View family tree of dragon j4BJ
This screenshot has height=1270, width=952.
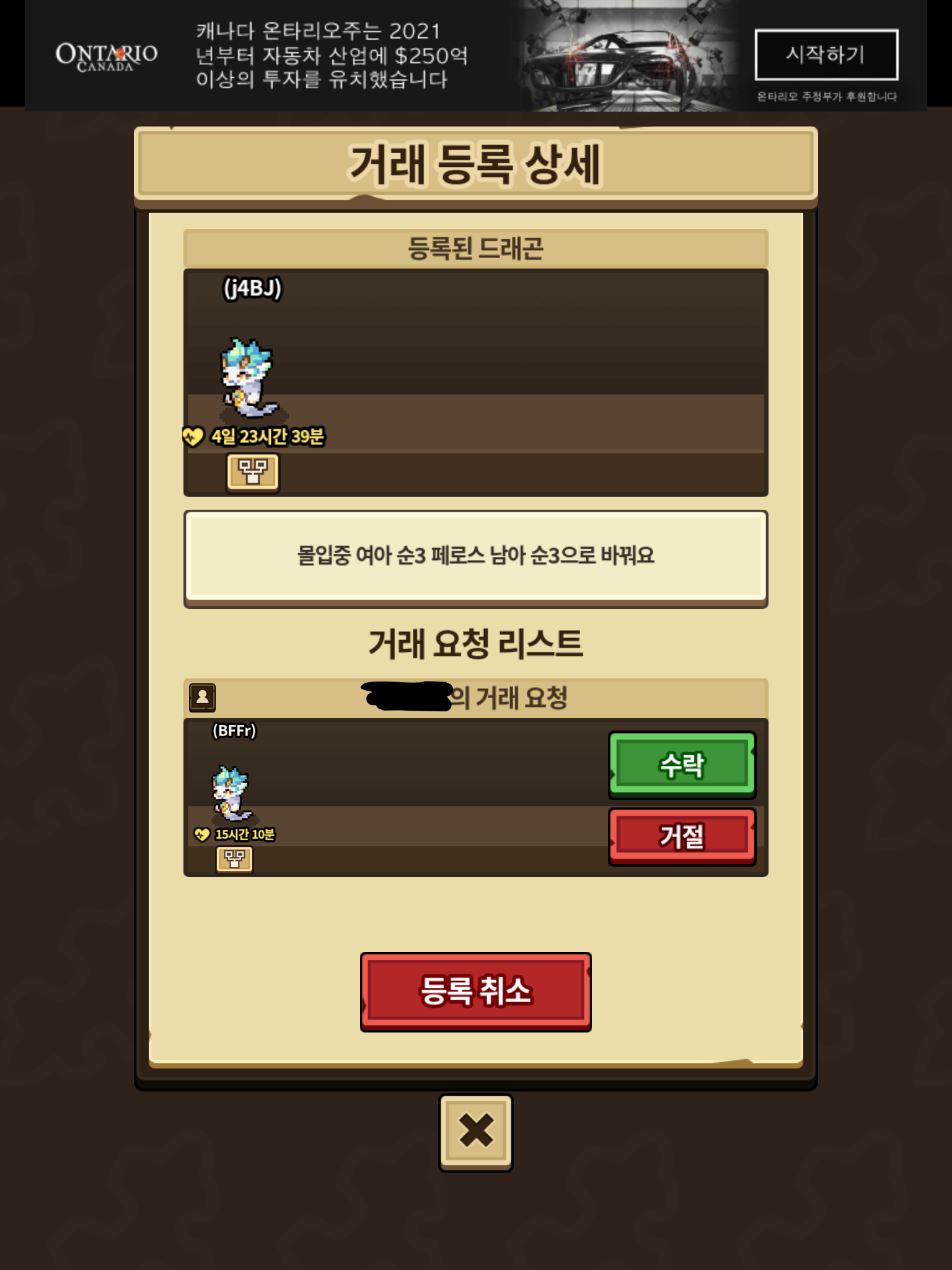pyautogui.click(x=253, y=472)
